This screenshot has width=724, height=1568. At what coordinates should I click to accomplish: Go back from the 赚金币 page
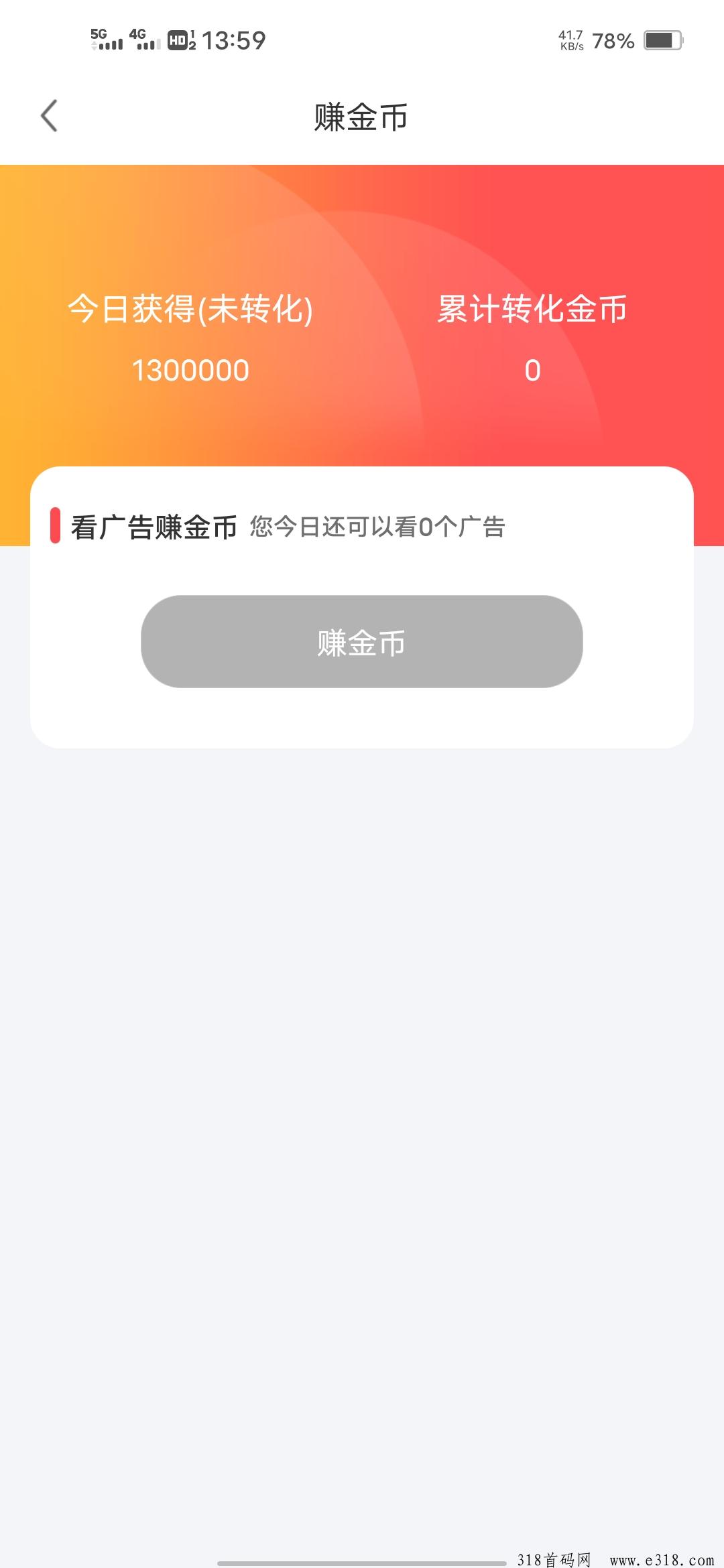pos(50,116)
